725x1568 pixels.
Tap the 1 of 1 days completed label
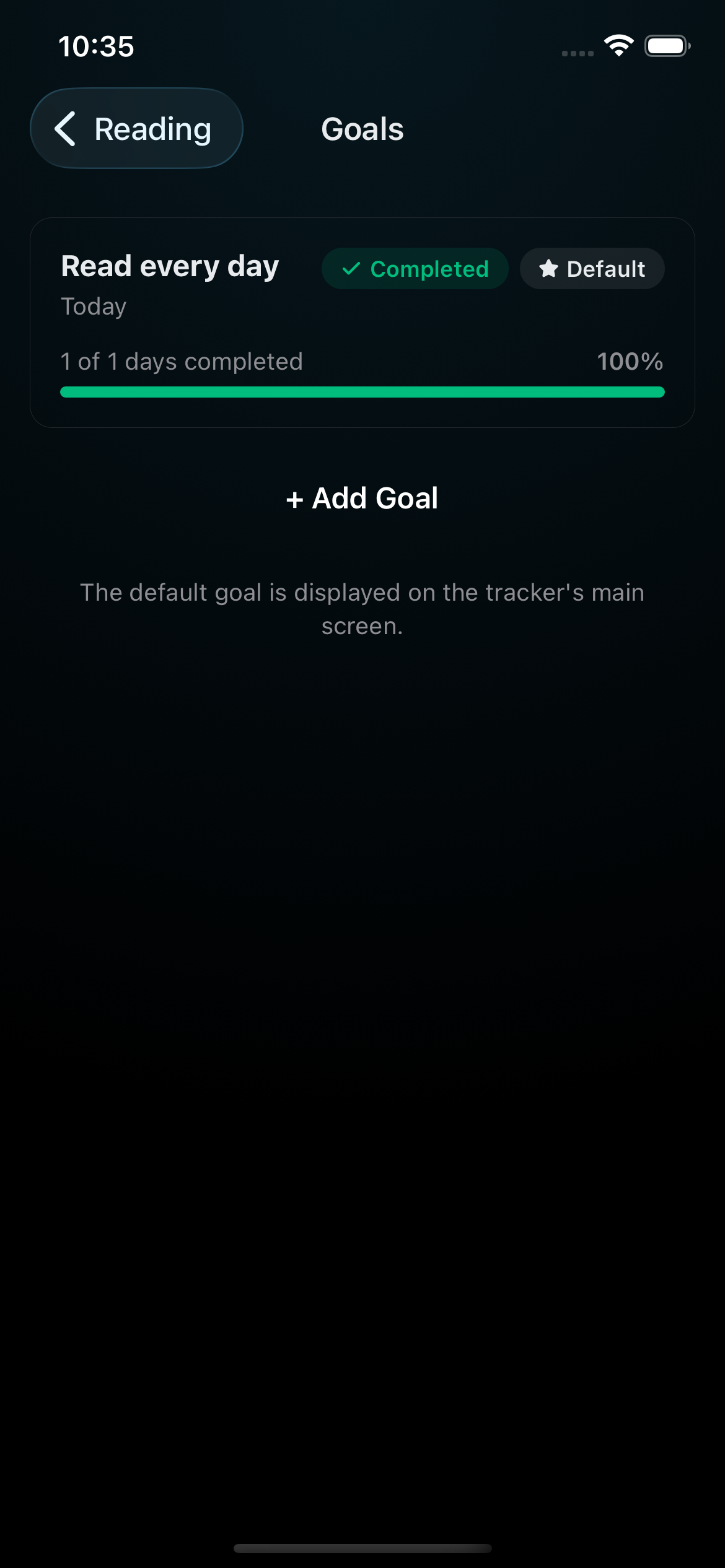181,362
